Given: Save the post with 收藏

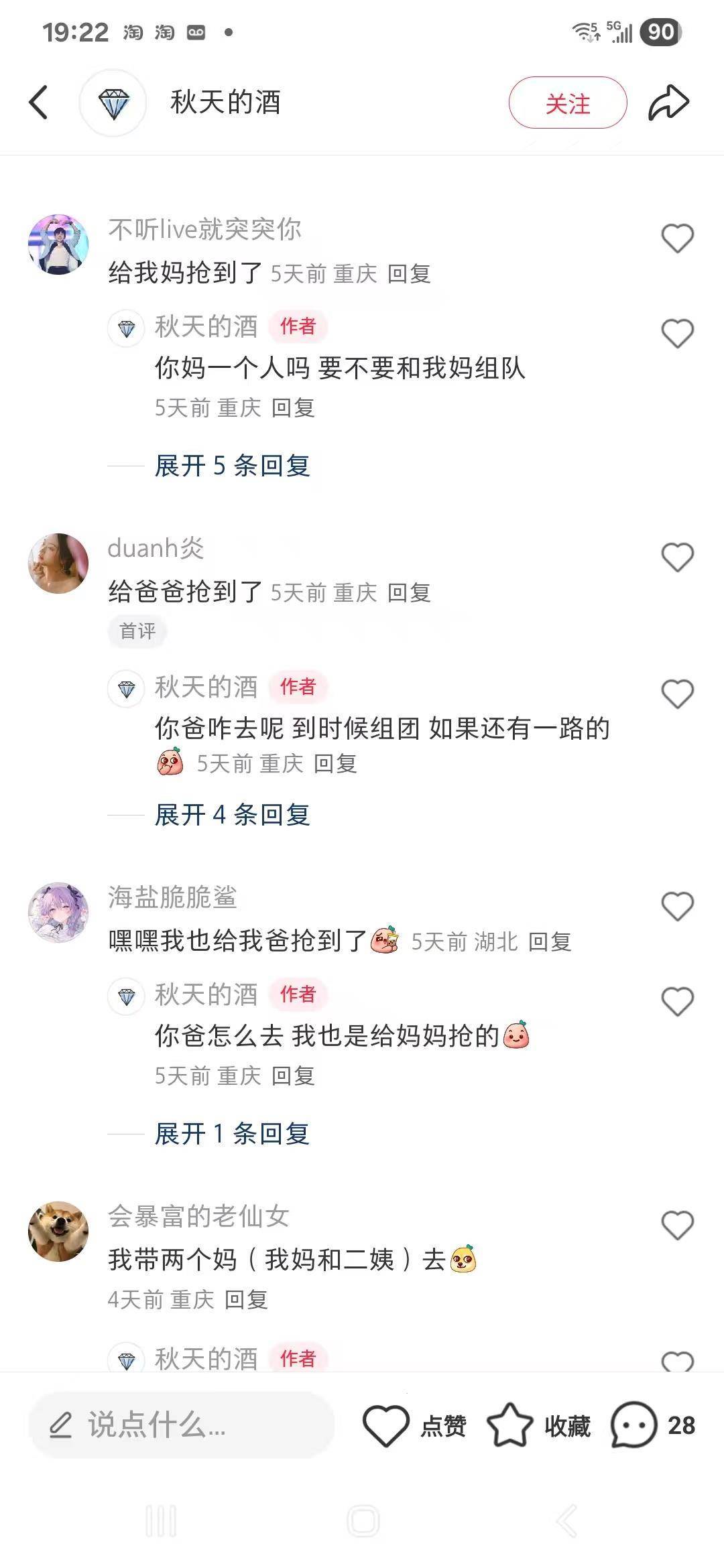Looking at the screenshot, I should pyautogui.click(x=538, y=1425).
